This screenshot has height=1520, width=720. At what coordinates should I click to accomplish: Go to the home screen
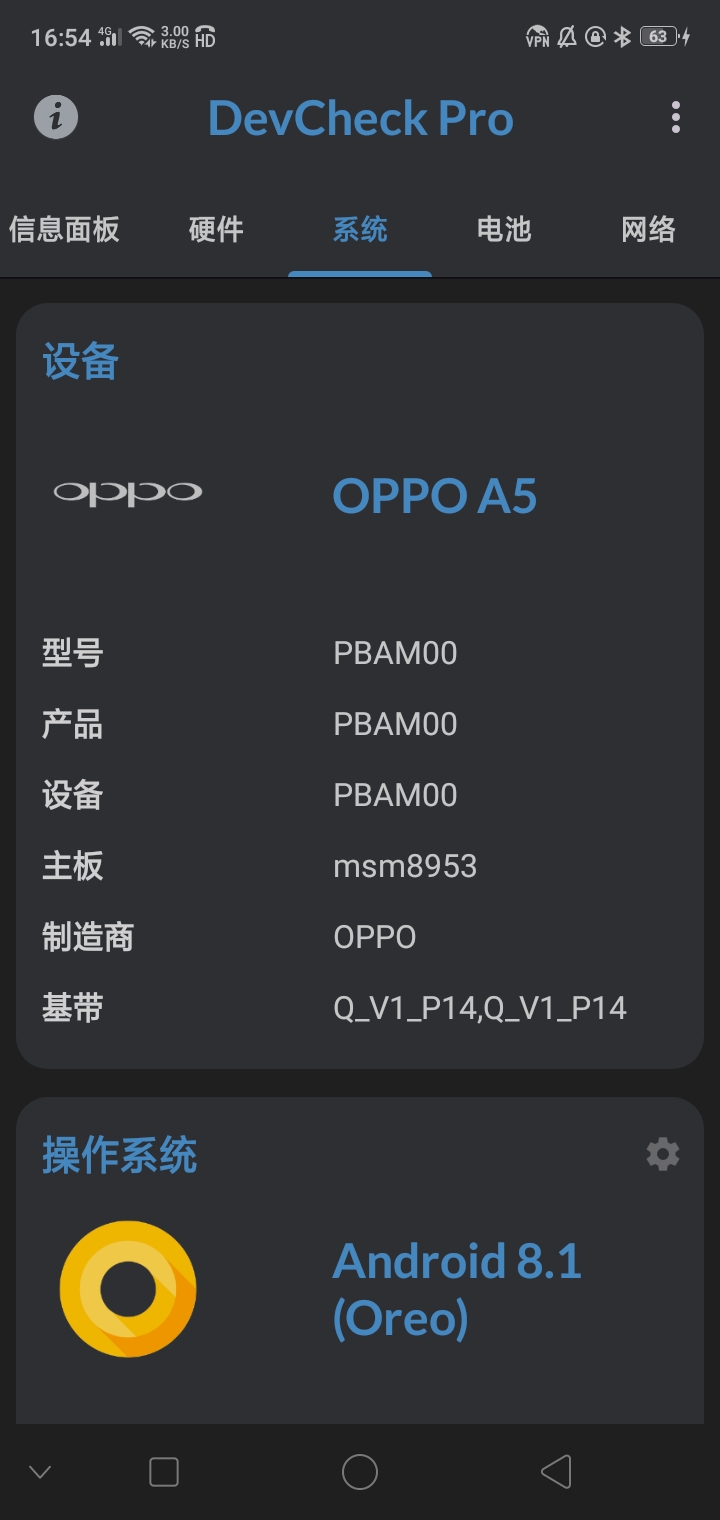pyautogui.click(x=360, y=1472)
